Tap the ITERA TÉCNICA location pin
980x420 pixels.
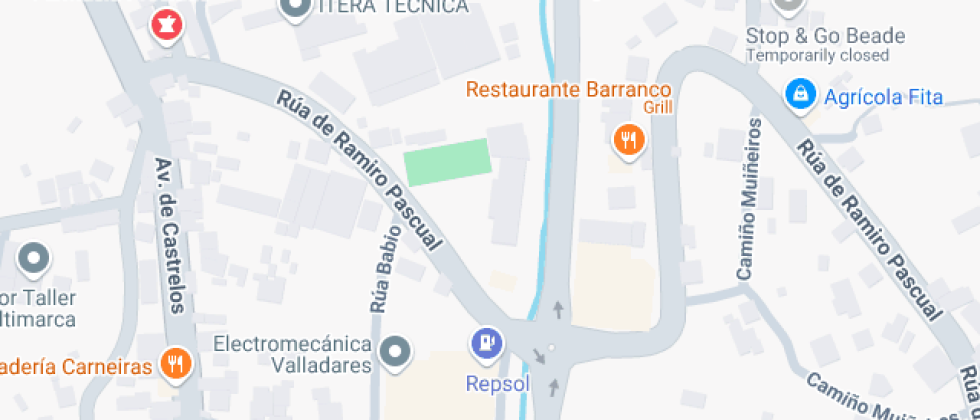(295, 9)
